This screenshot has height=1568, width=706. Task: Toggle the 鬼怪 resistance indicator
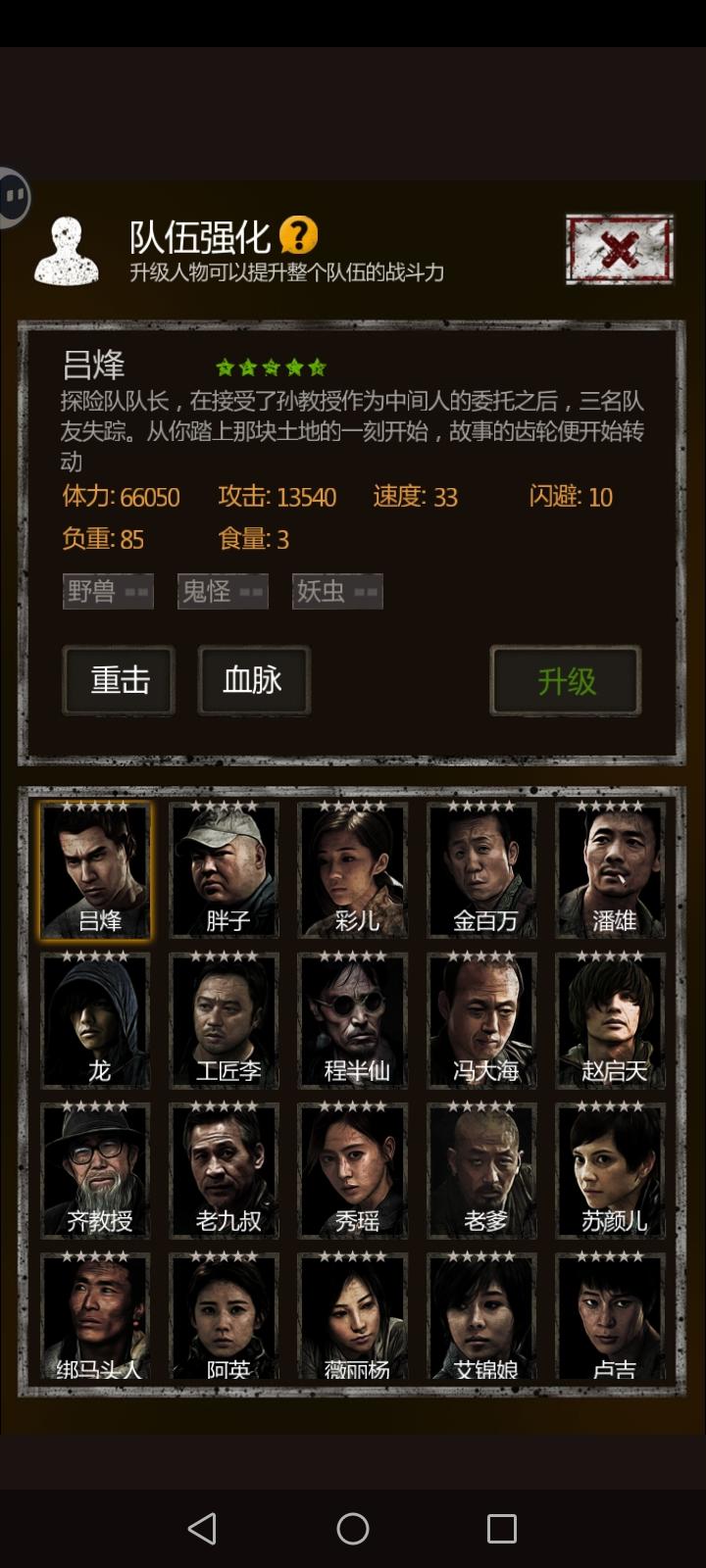click(222, 590)
